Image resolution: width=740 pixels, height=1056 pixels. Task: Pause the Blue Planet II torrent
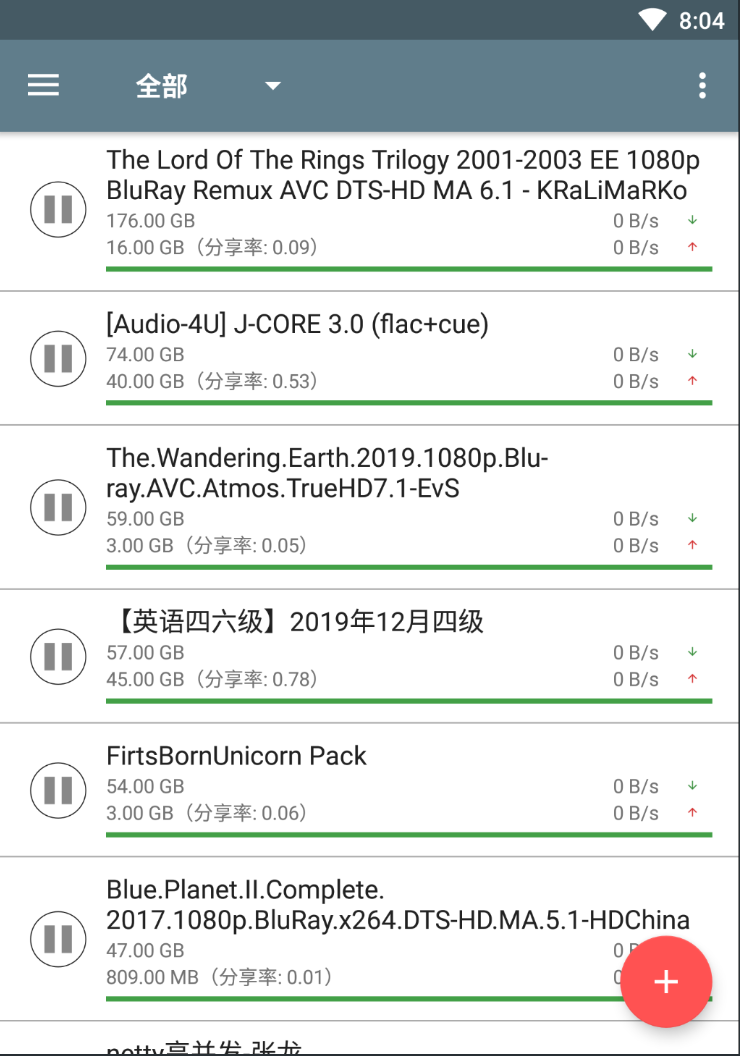58,938
